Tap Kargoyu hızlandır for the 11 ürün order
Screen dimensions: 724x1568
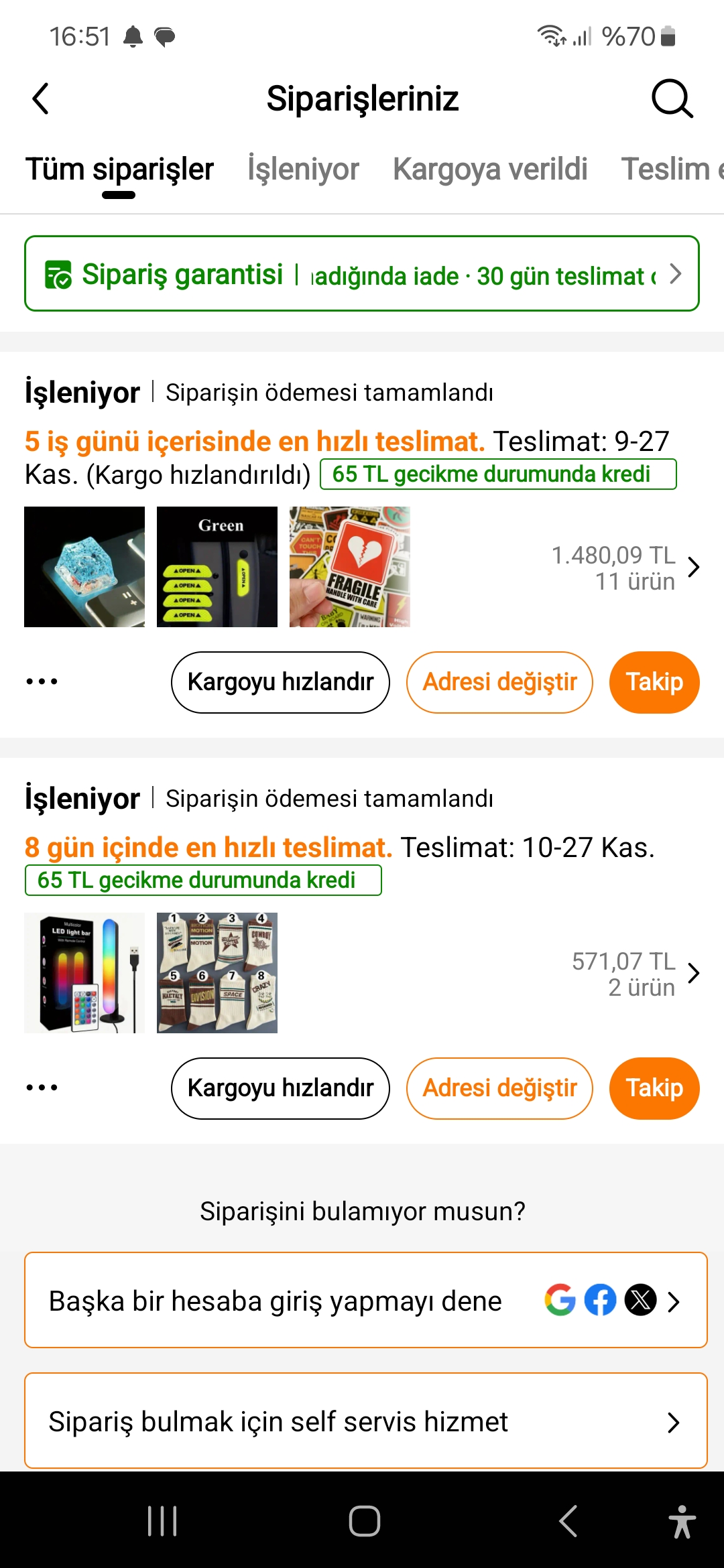click(x=280, y=682)
